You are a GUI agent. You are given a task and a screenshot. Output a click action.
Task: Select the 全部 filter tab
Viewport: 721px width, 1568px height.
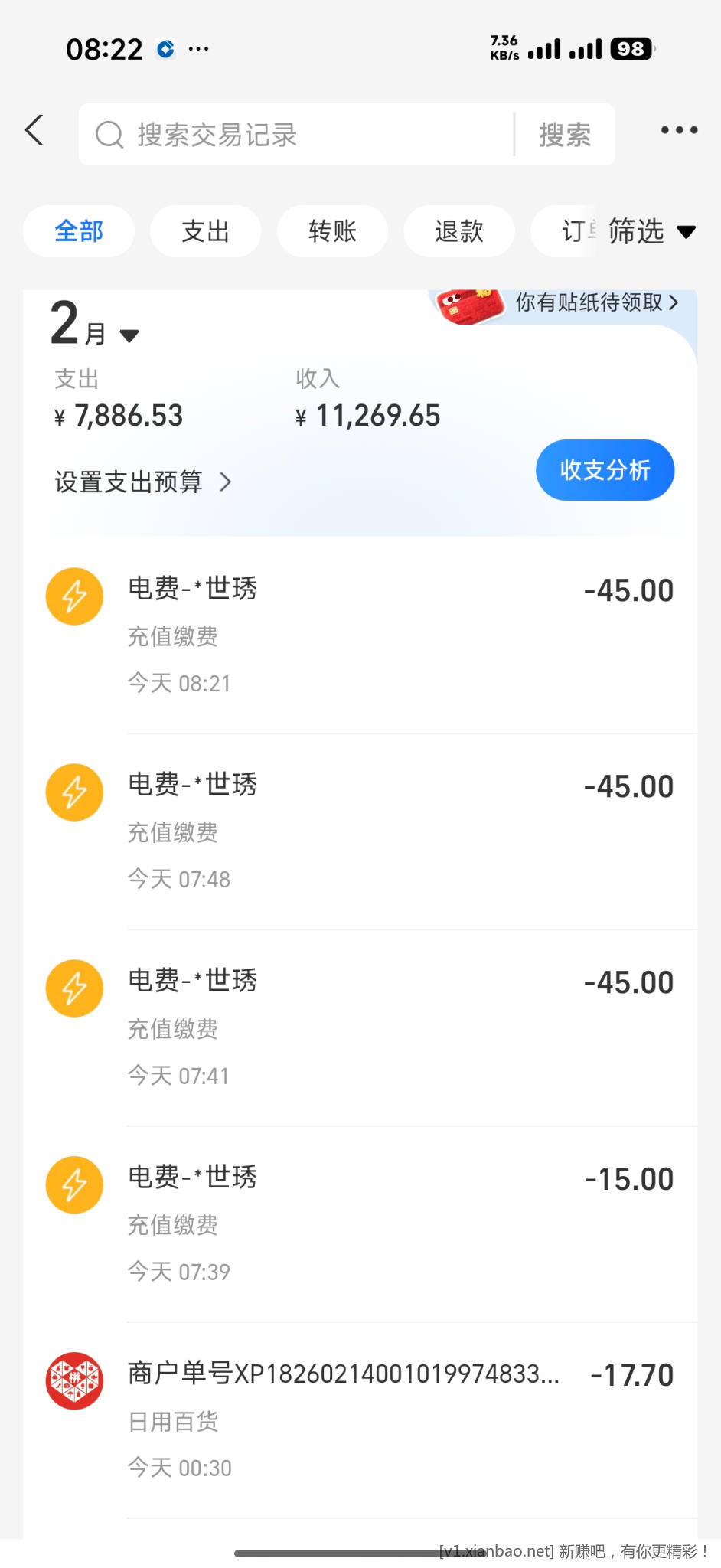point(79,231)
